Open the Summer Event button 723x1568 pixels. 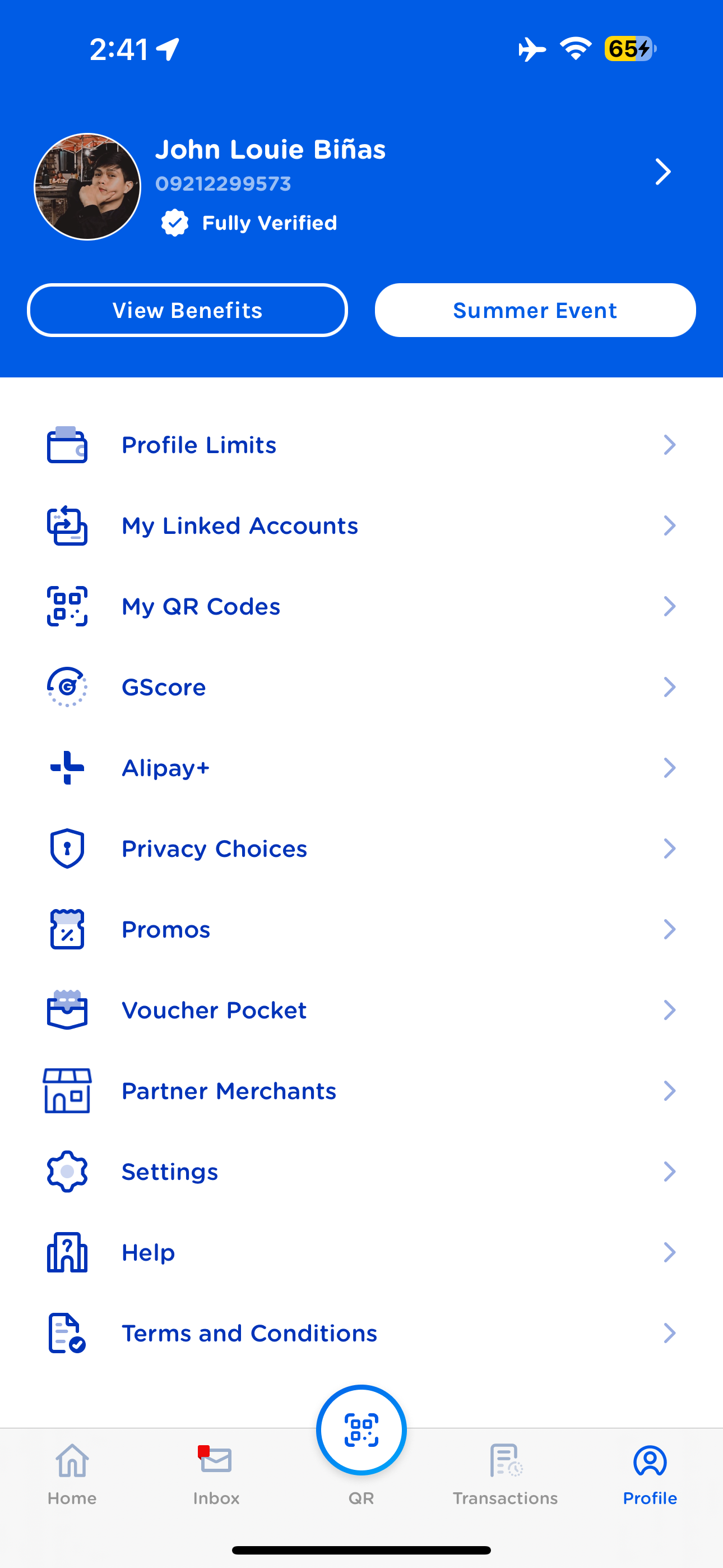(535, 311)
